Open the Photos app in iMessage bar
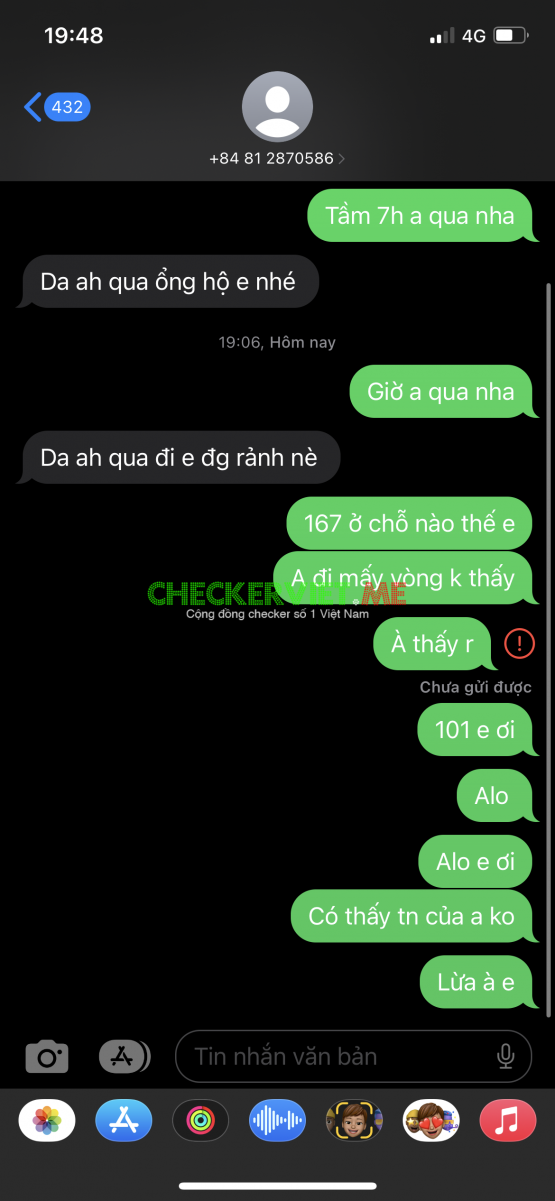Viewport: 555px width, 1201px height. tap(47, 1121)
